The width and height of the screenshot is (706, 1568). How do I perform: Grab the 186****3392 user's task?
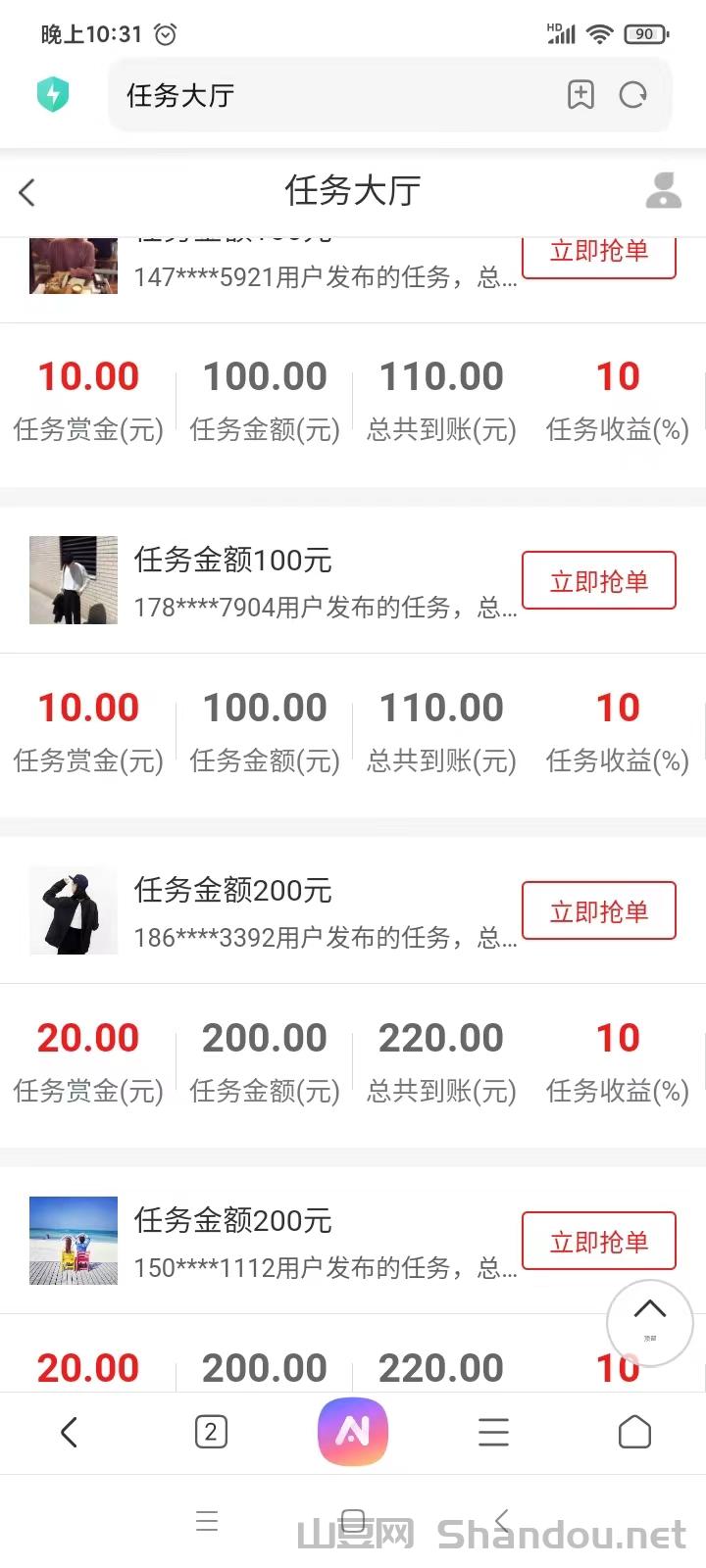[598, 911]
